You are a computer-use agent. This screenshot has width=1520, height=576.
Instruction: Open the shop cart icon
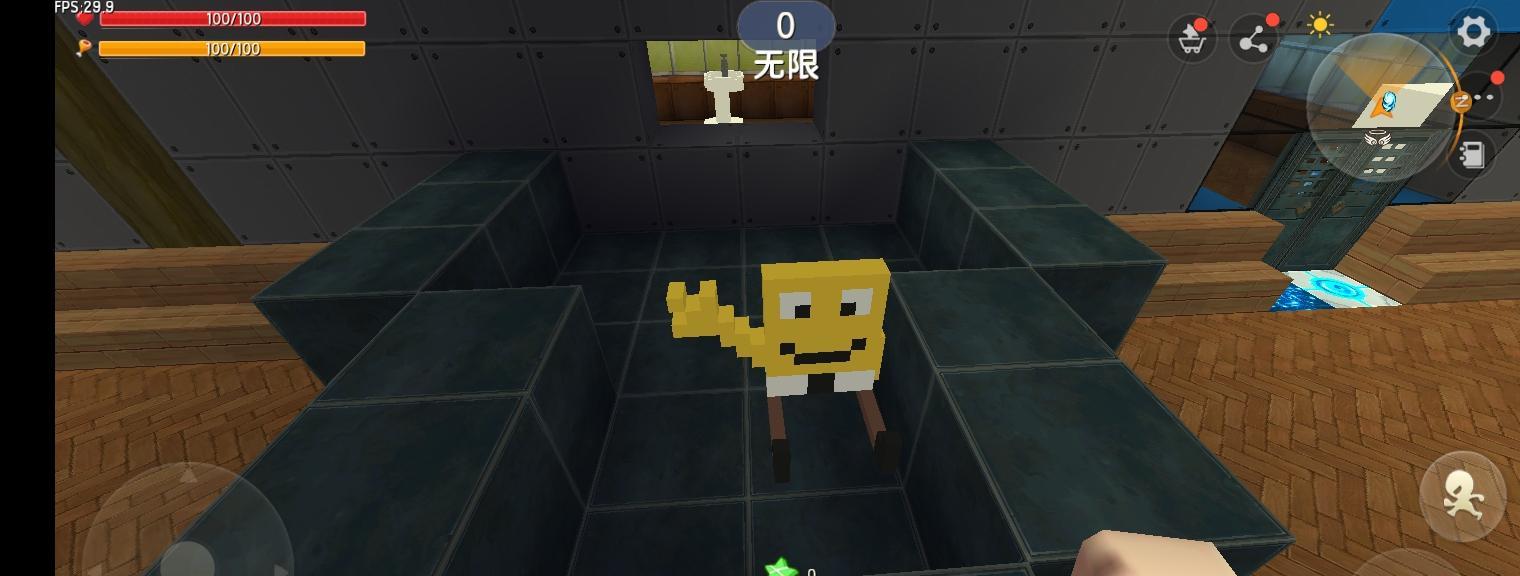tap(1191, 41)
